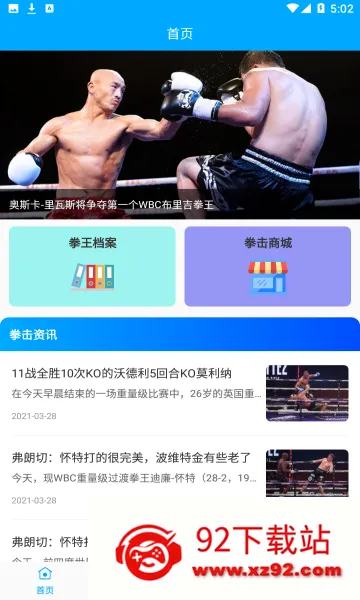Select the 首页 bottom tab

pos(45,580)
